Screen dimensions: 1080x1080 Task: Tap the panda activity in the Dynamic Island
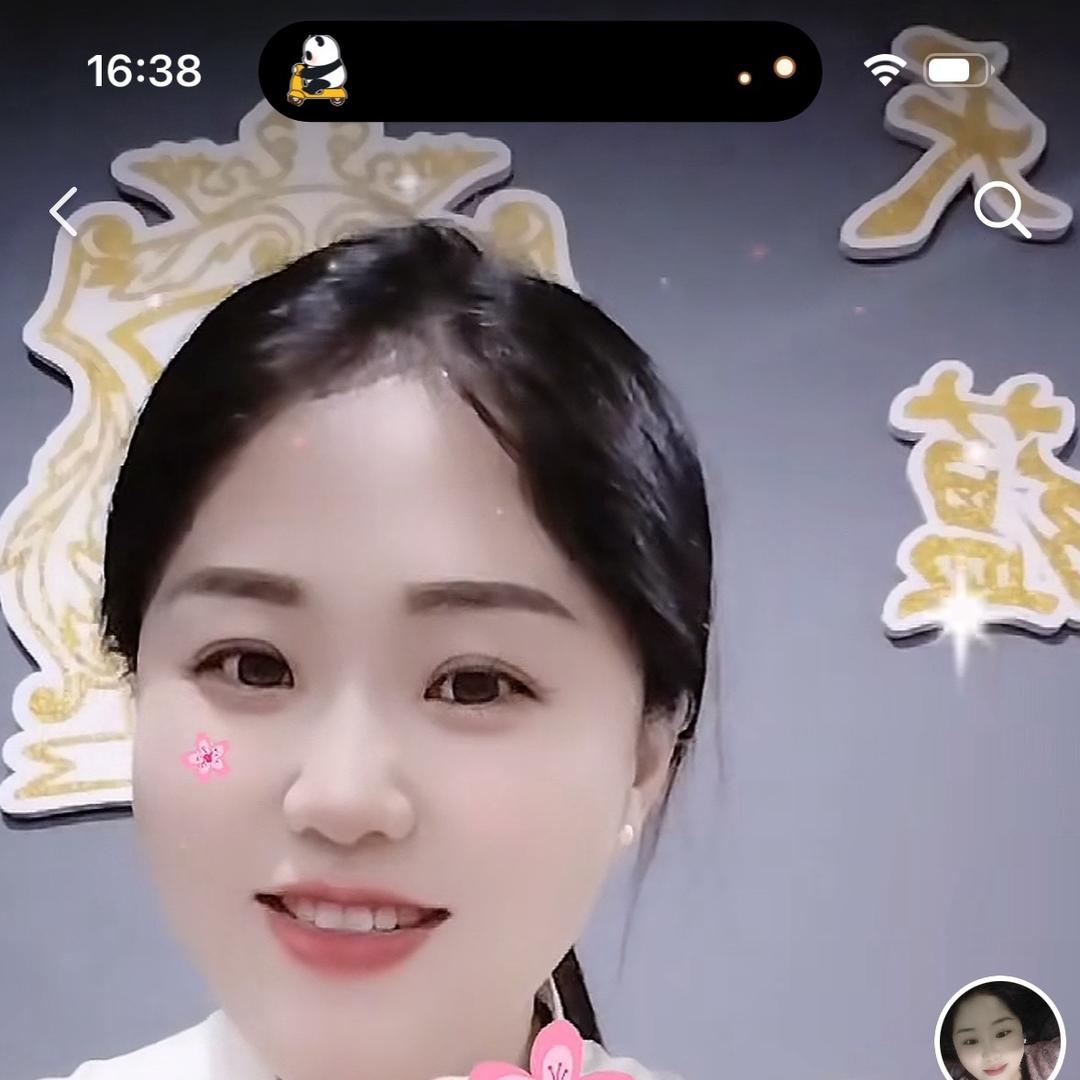coord(317,70)
